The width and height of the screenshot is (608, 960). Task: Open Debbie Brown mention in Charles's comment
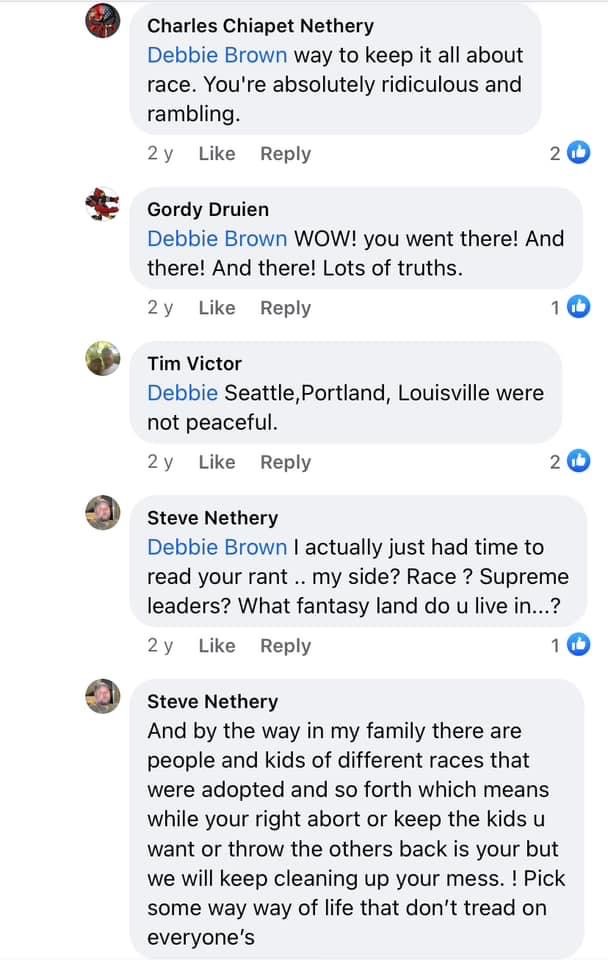click(216, 56)
